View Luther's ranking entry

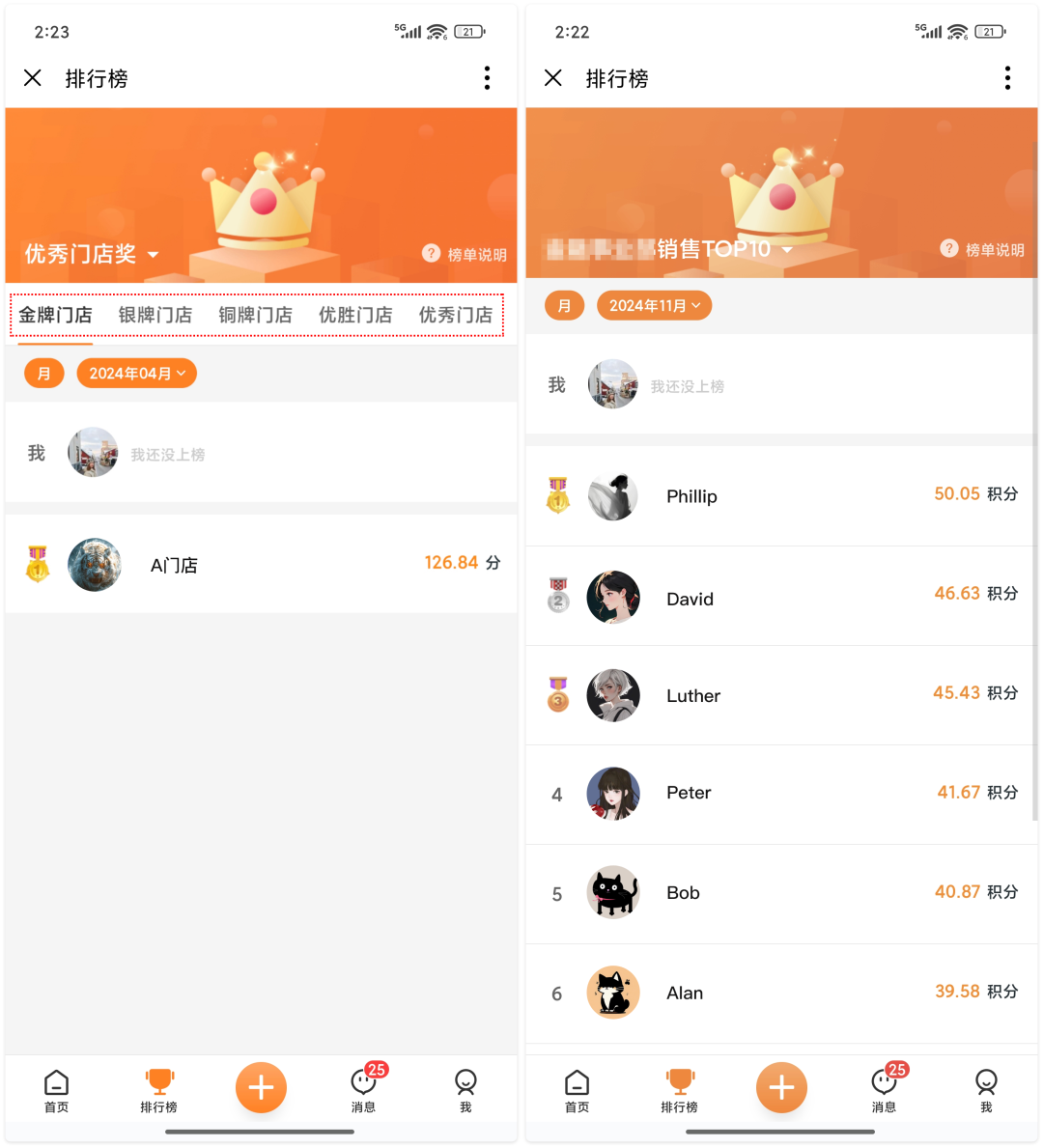[x=780, y=695]
